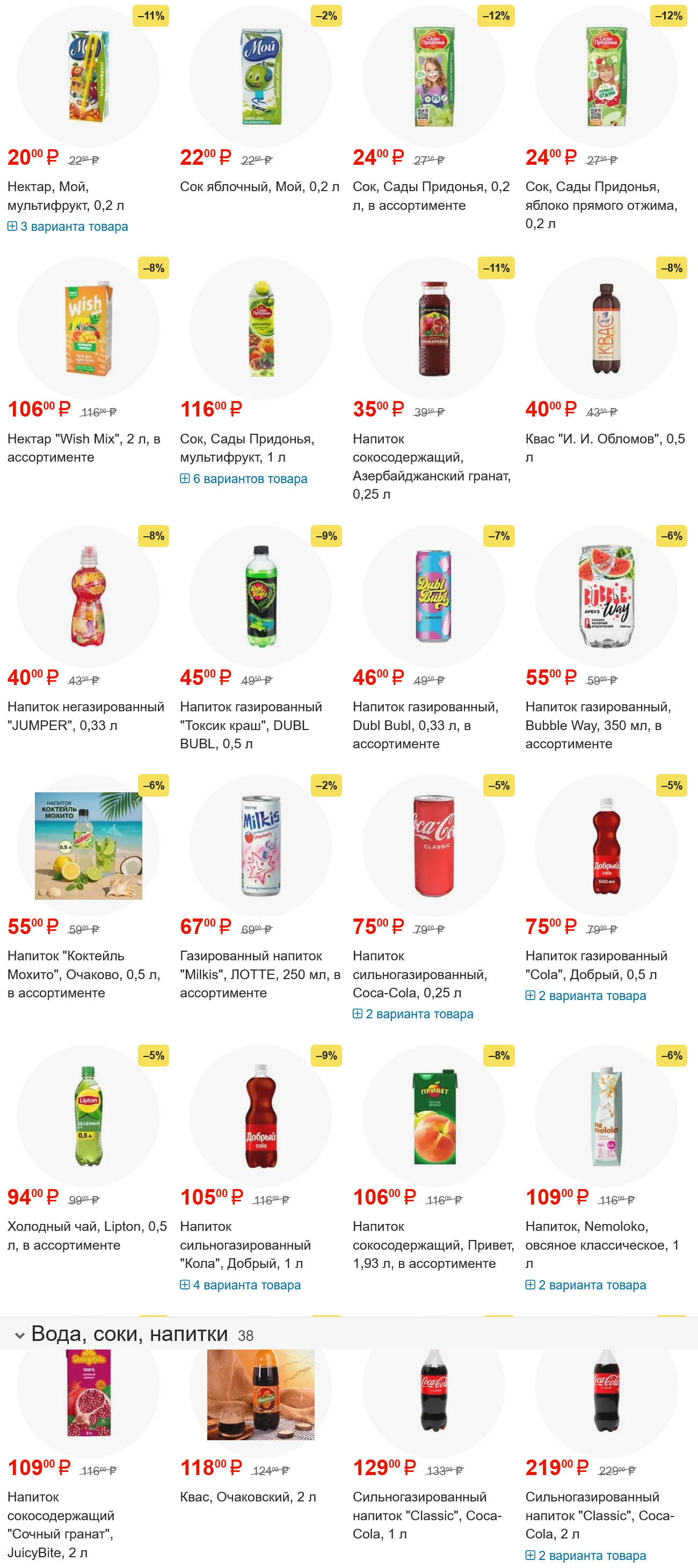Expand 2 варианта товара under Coca-Cola 0,25 л

[413, 1014]
